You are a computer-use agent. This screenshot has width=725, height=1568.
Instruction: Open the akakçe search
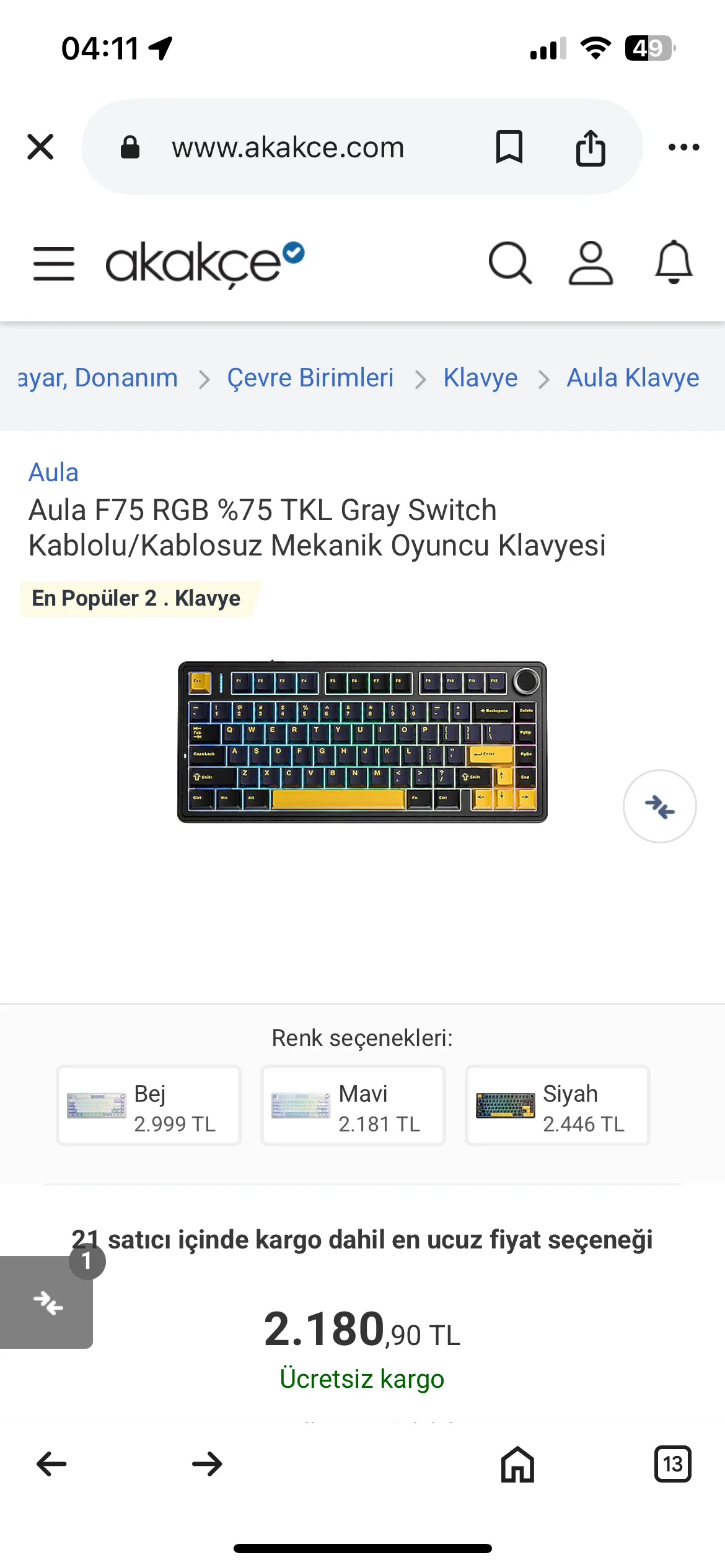pos(510,263)
